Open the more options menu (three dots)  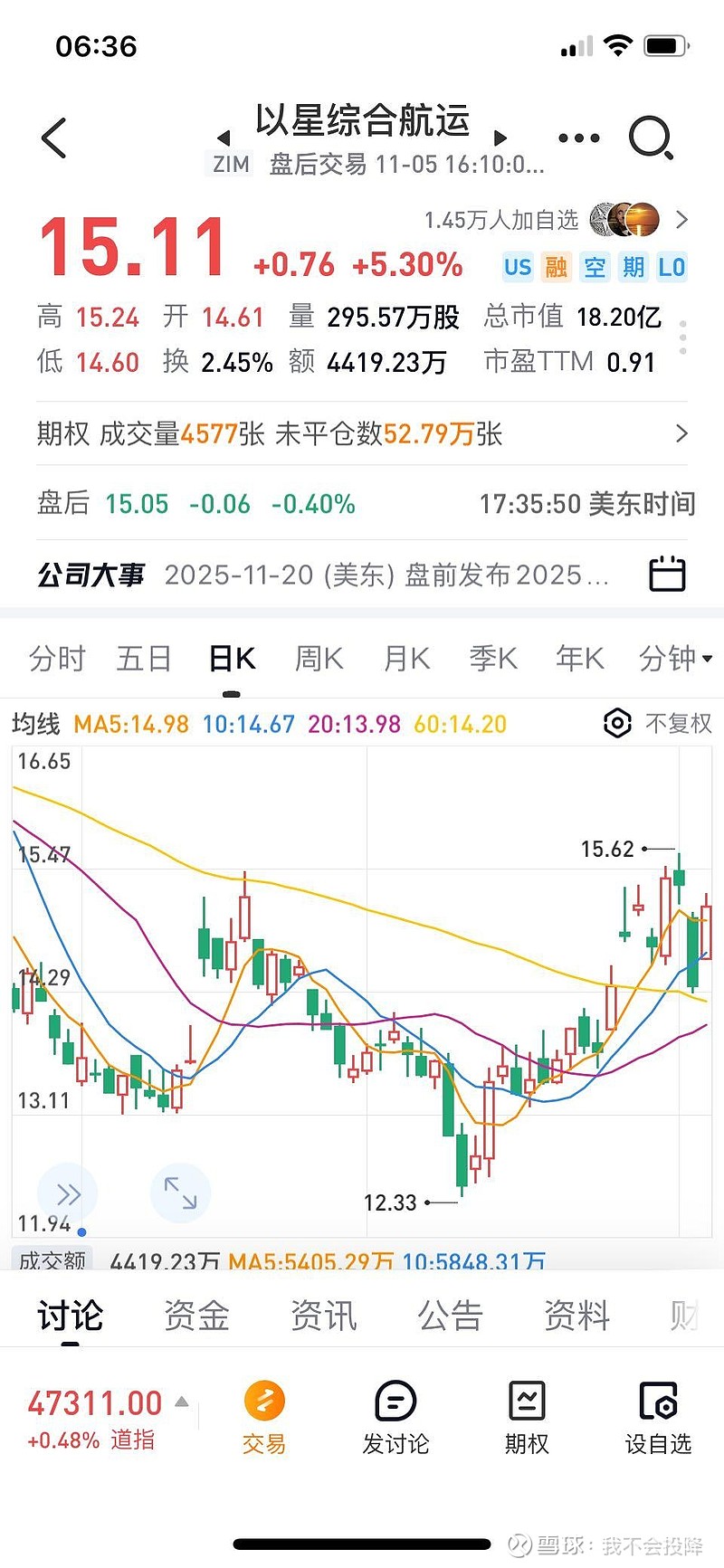coord(577,138)
